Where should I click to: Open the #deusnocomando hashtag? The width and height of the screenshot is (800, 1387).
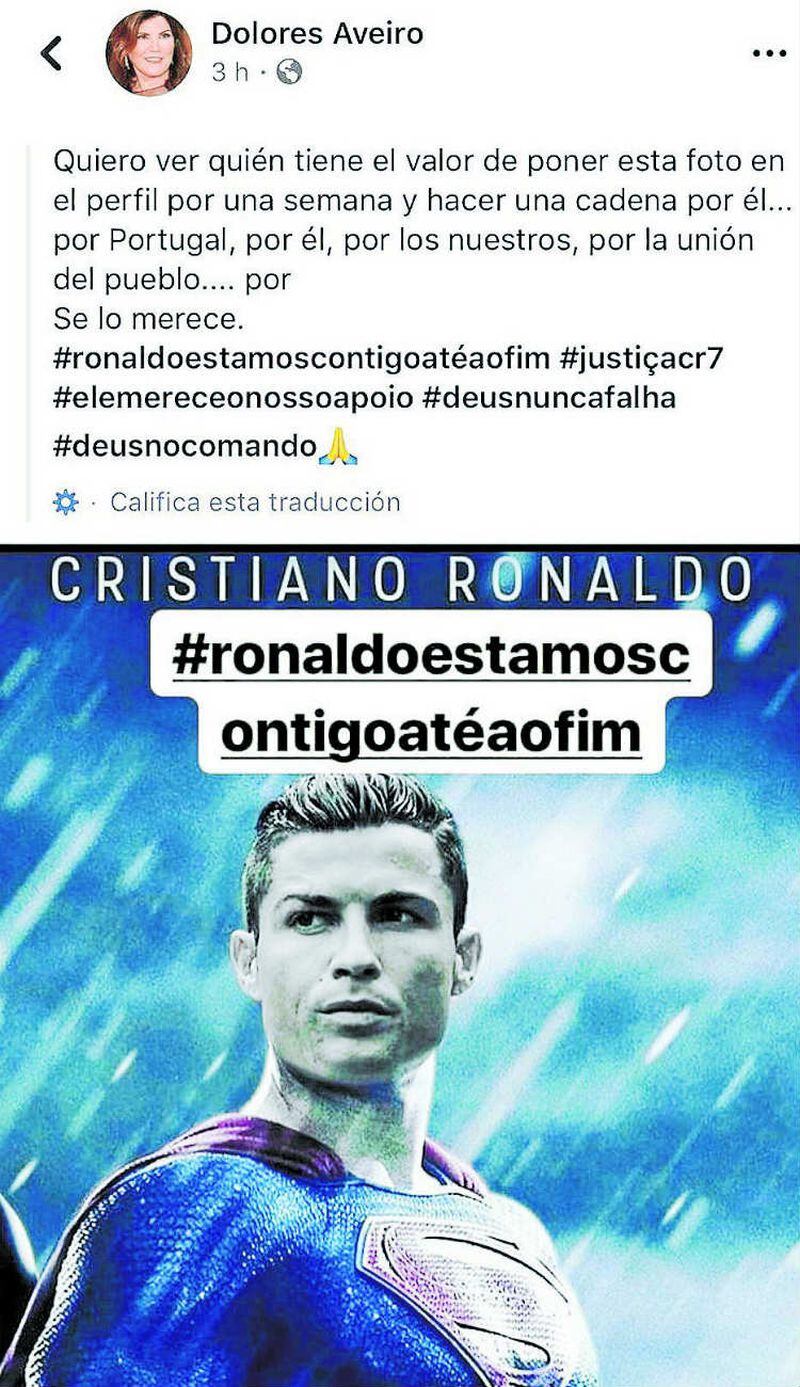(x=184, y=446)
